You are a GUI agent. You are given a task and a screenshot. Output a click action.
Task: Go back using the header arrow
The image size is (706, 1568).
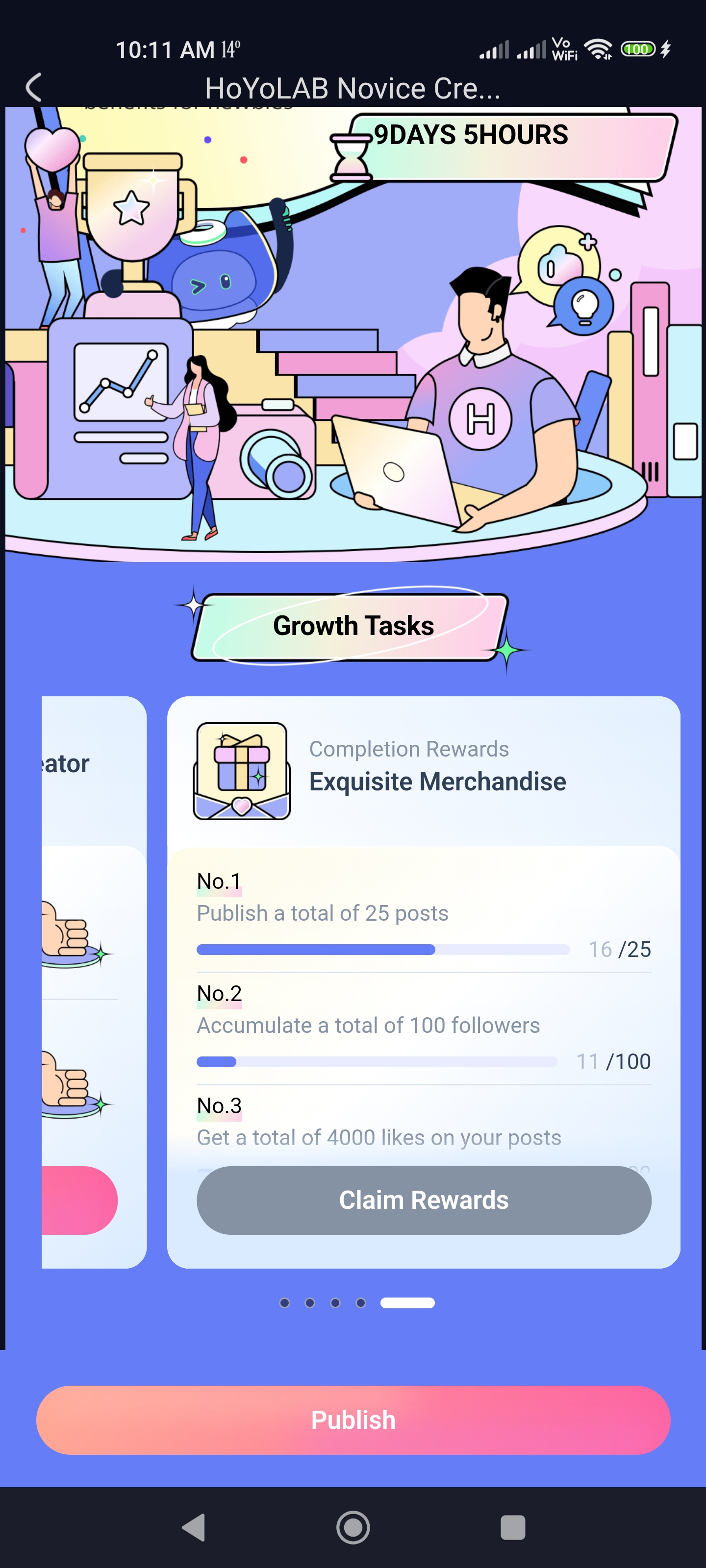coord(34,88)
